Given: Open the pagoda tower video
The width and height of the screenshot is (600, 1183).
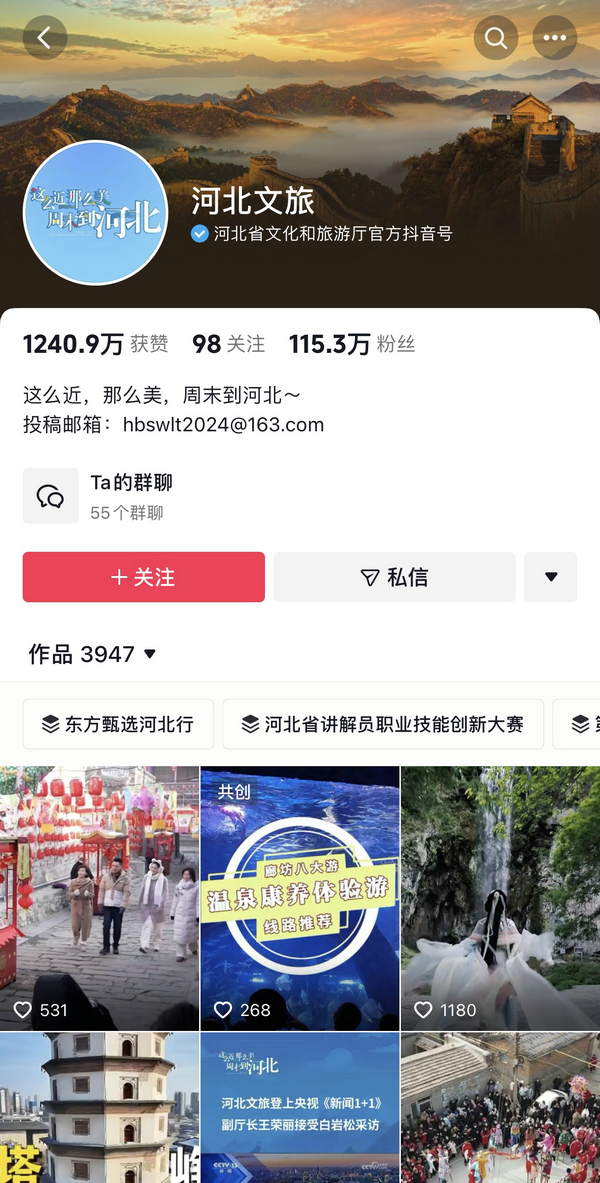Looking at the screenshot, I should click(x=99, y=1108).
